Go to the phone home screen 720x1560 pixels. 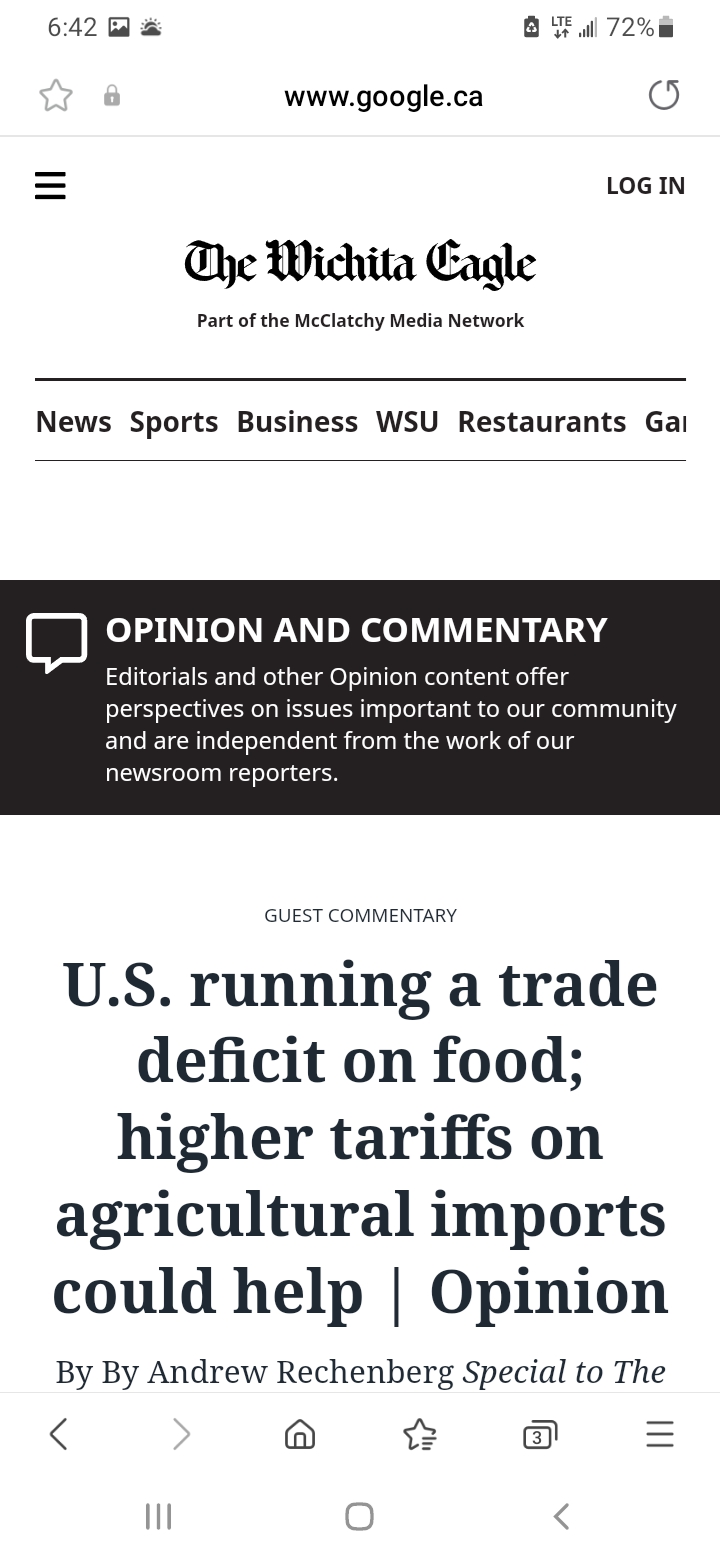click(360, 1517)
